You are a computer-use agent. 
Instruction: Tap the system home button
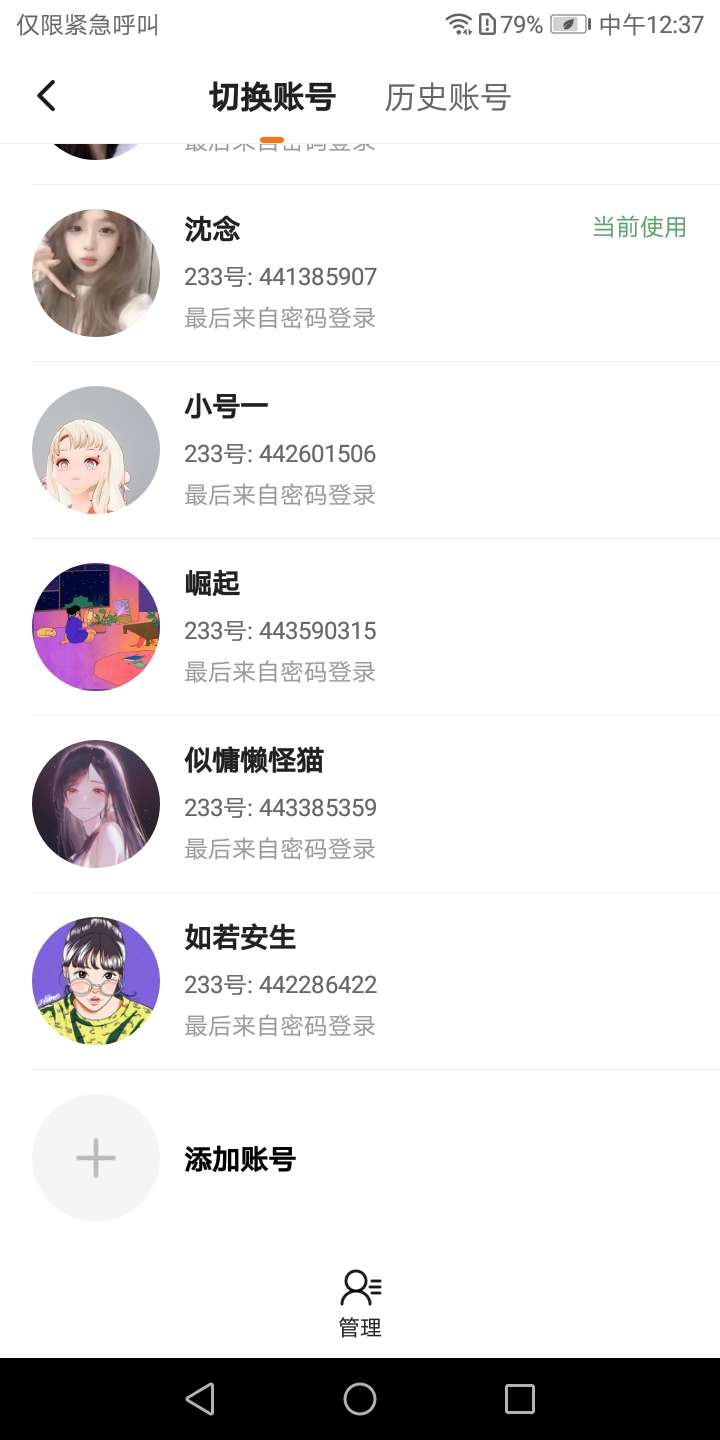pyautogui.click(x=360, y=1399)
